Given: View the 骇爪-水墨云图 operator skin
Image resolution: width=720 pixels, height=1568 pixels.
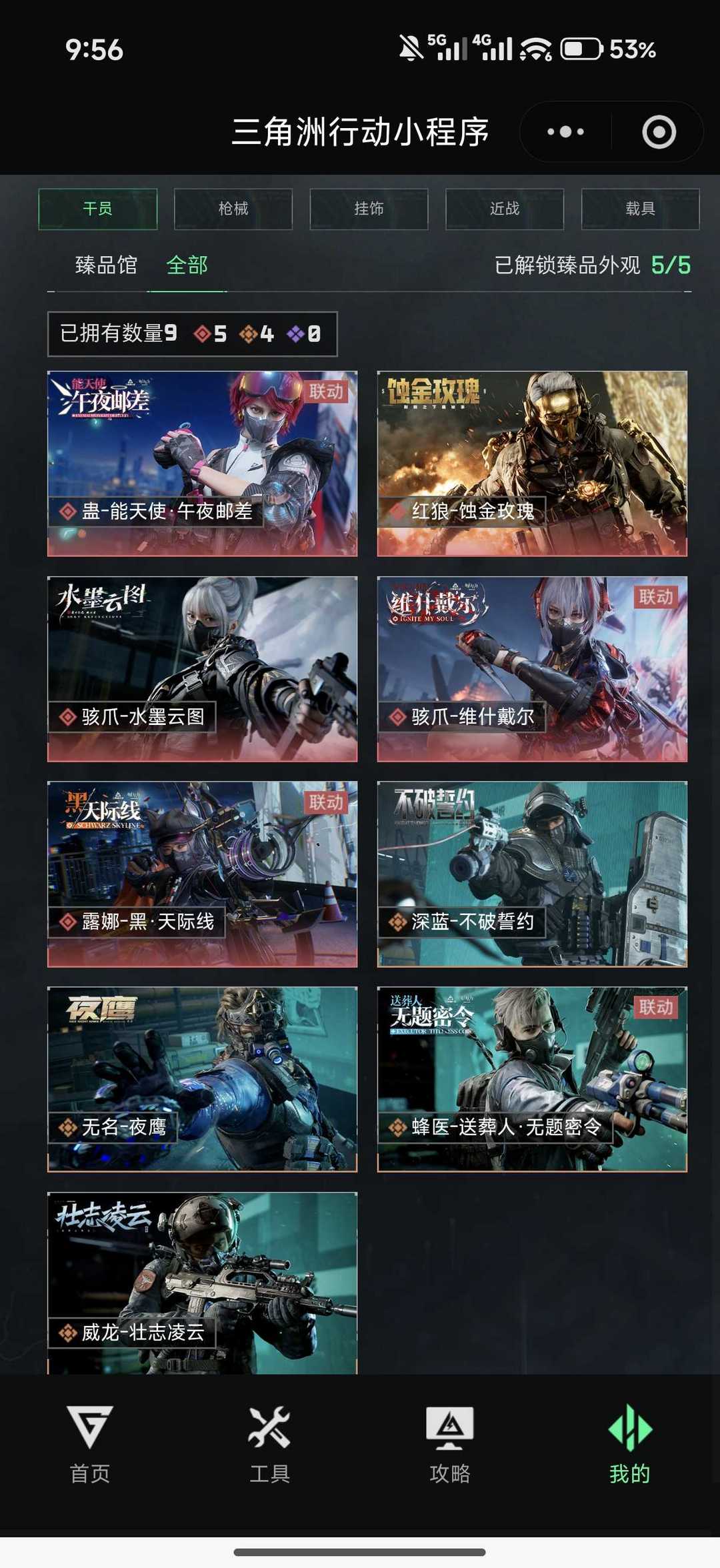Looking at the screenshot, I should coord(200,667).
